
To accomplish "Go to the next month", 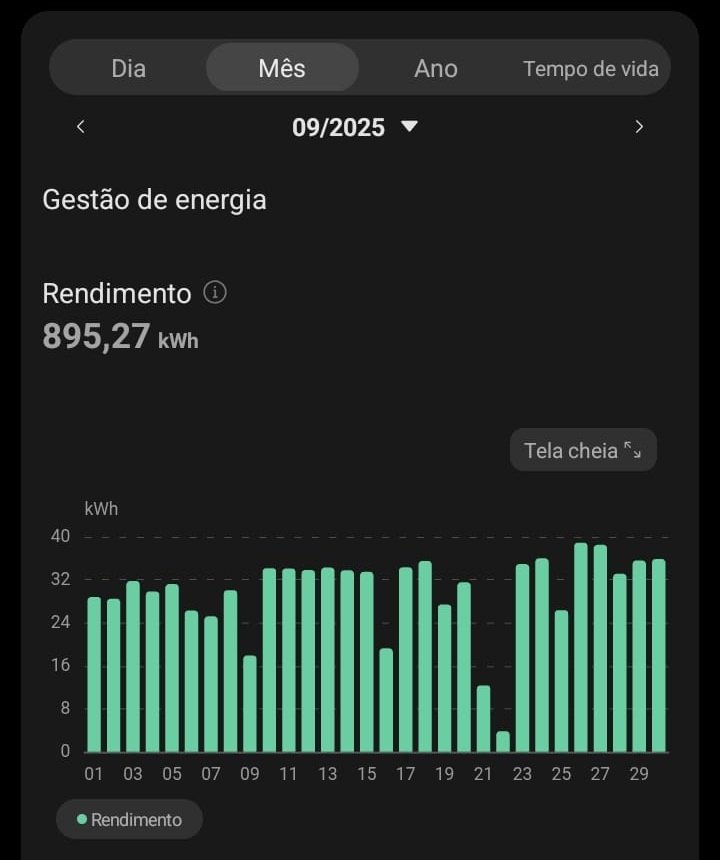I will 639,127.
